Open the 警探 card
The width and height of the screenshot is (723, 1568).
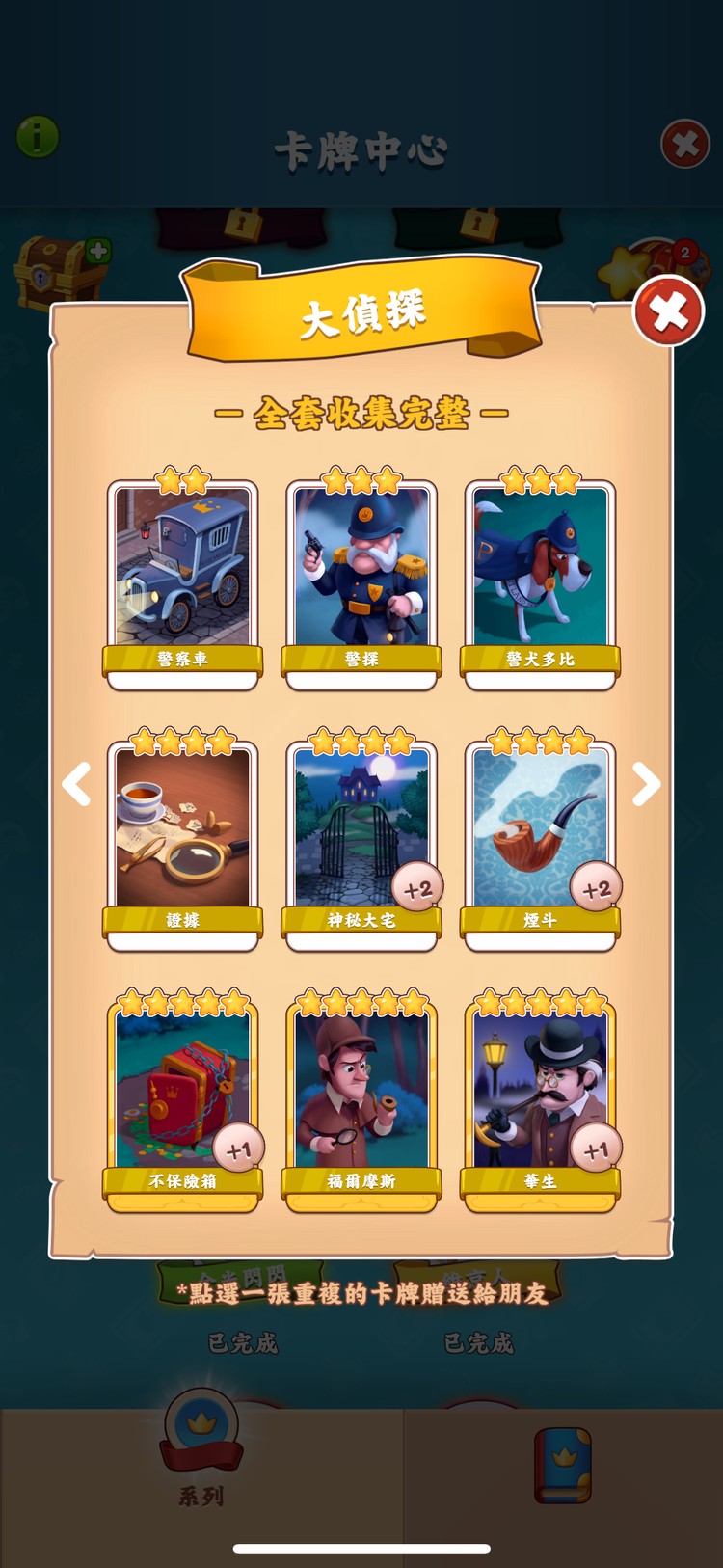[x=361, y=579]
